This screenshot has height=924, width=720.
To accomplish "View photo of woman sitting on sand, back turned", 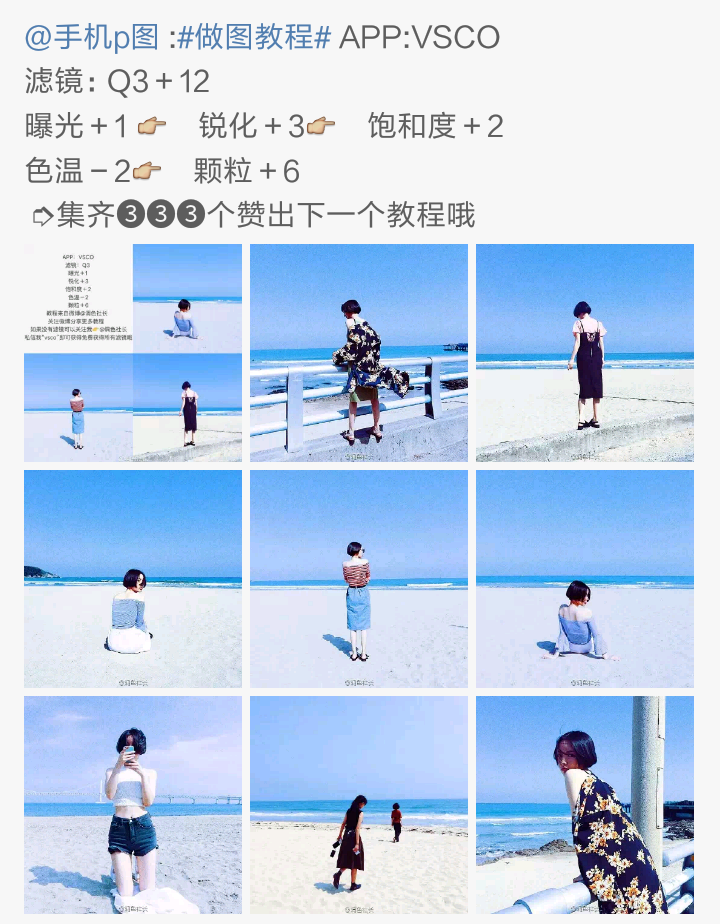I will coord(133,578).
